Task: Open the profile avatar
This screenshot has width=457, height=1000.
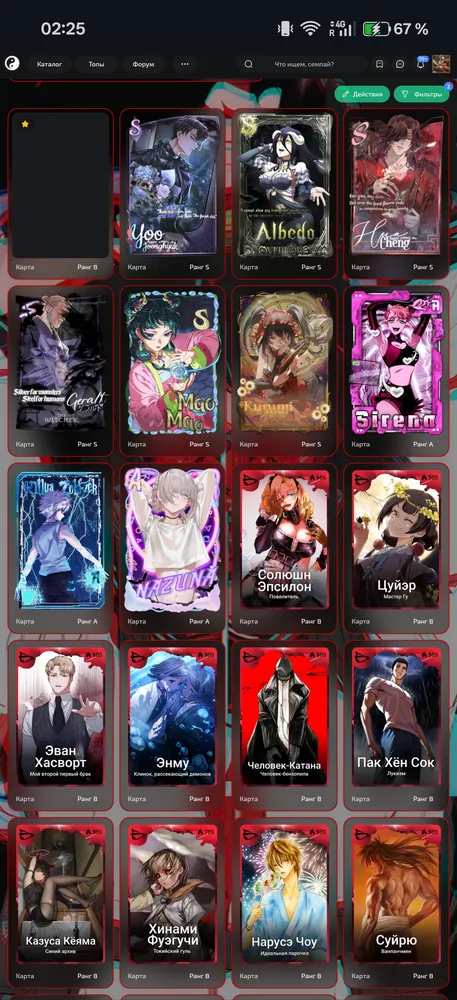Action: [441, 64]
